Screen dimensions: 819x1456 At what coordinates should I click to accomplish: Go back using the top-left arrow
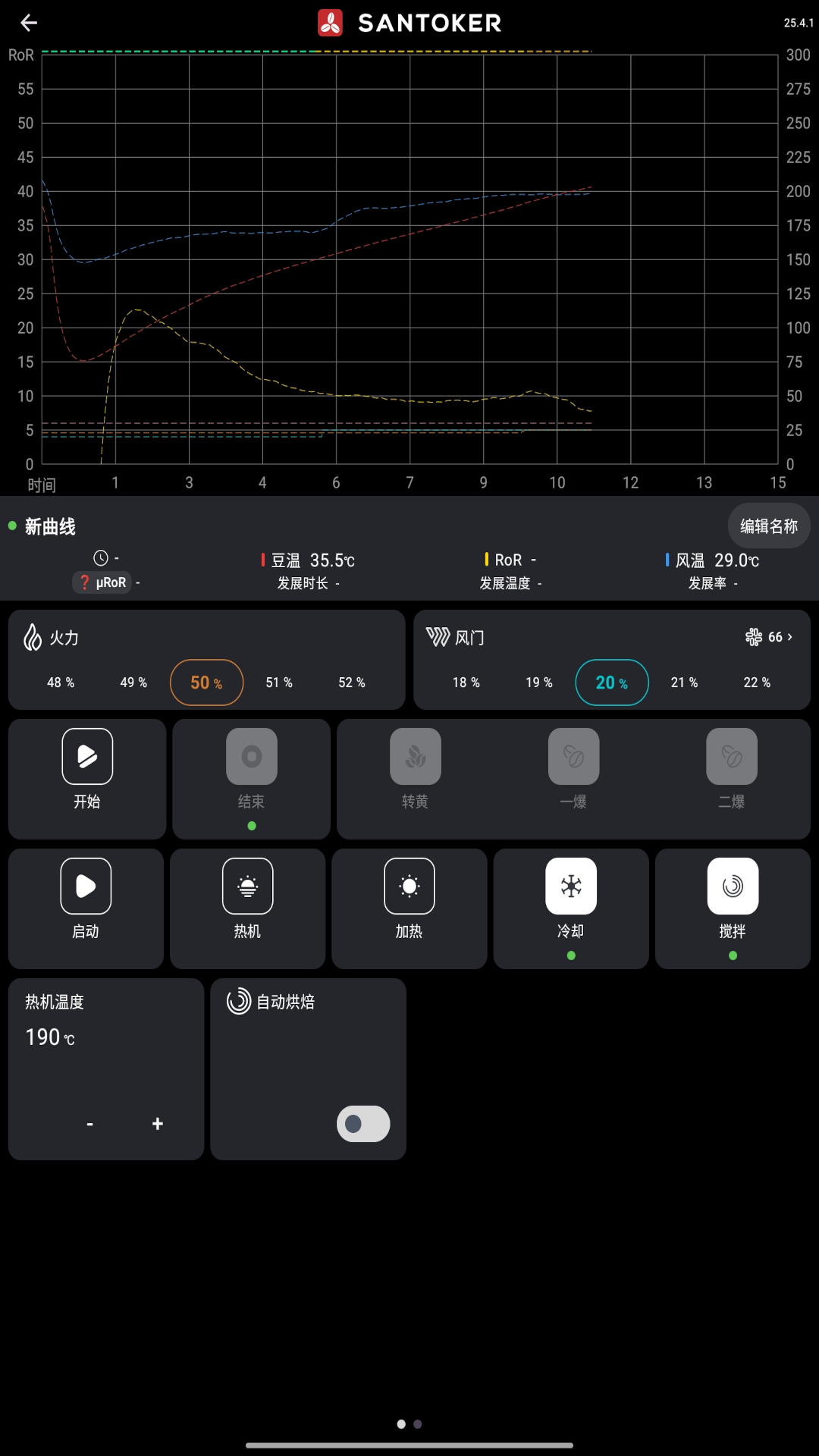(x=29, y=23)
